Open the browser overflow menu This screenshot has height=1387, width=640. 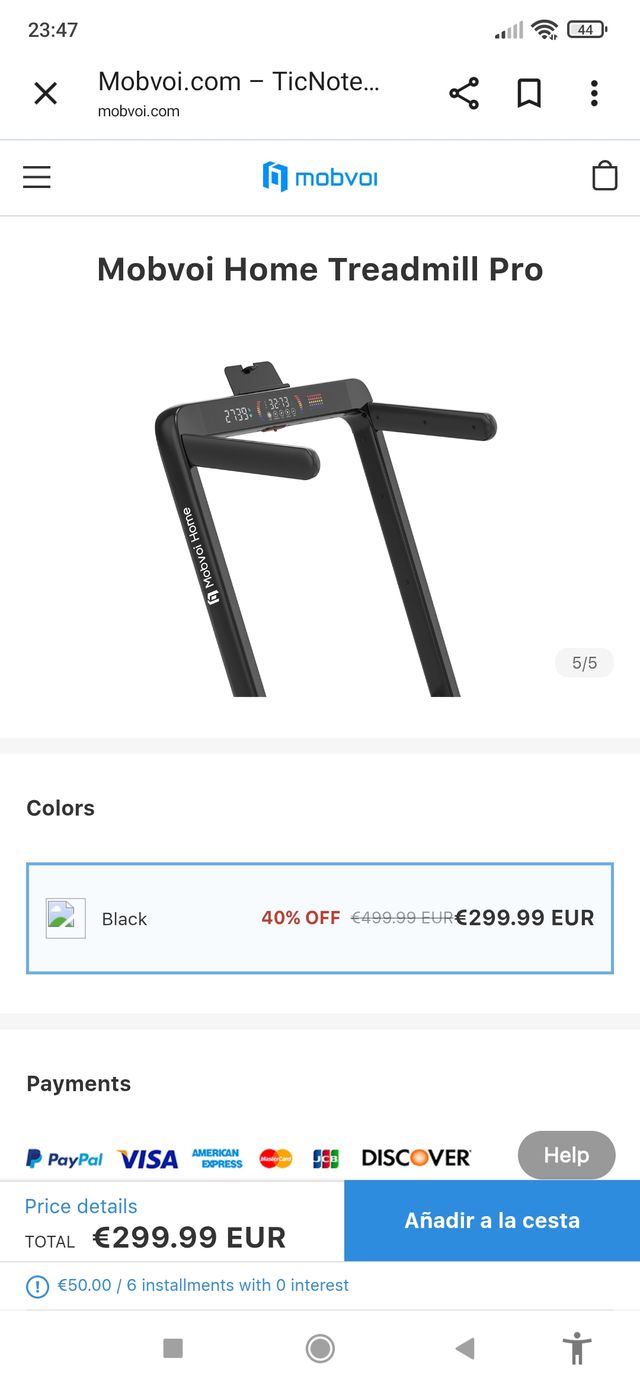tap(594, 94)
